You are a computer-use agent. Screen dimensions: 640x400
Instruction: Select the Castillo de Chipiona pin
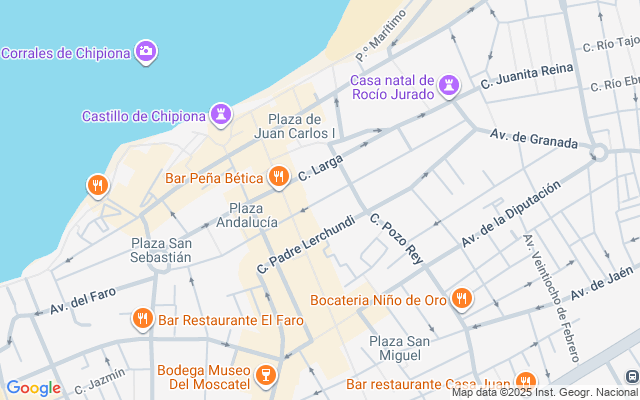point(220,115)
